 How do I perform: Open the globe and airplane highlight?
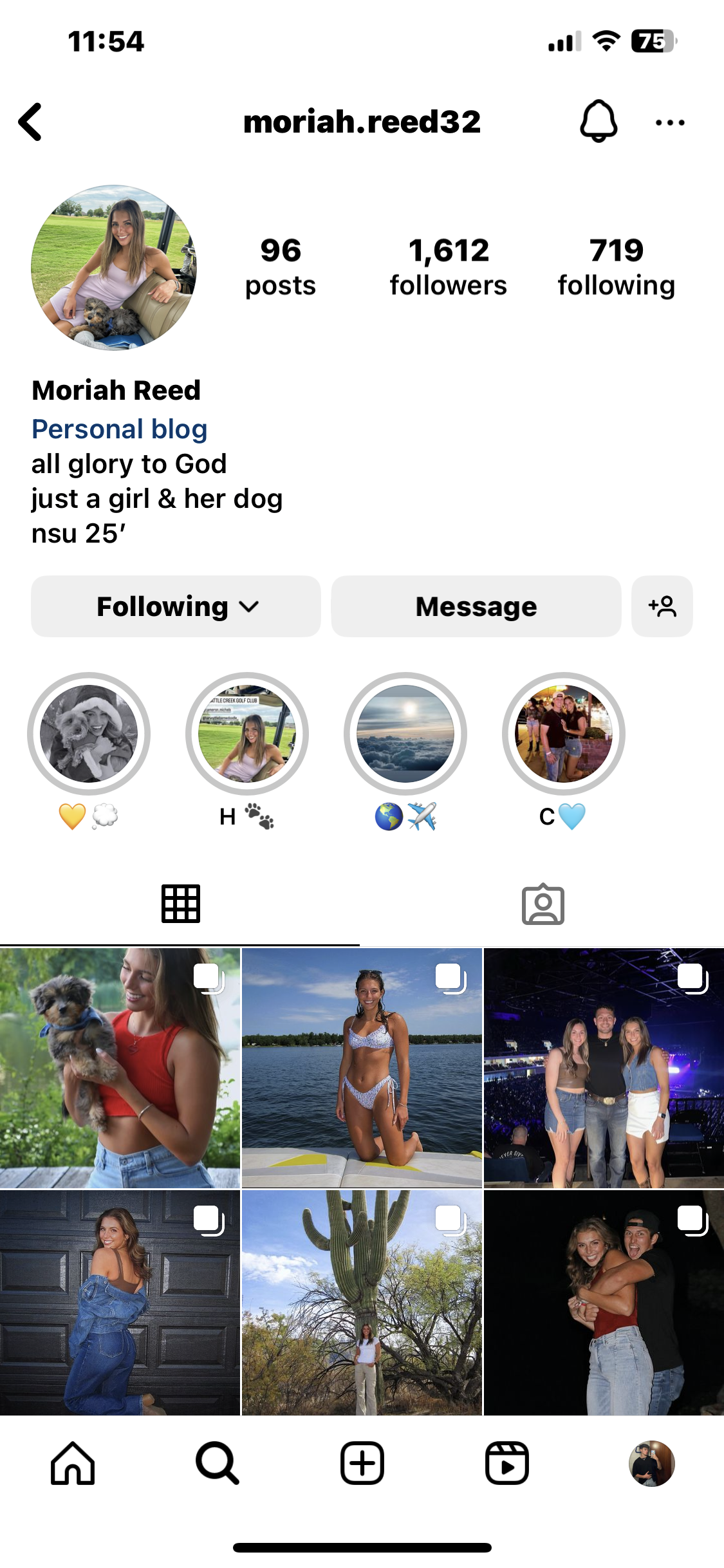(x=405, y=734)
